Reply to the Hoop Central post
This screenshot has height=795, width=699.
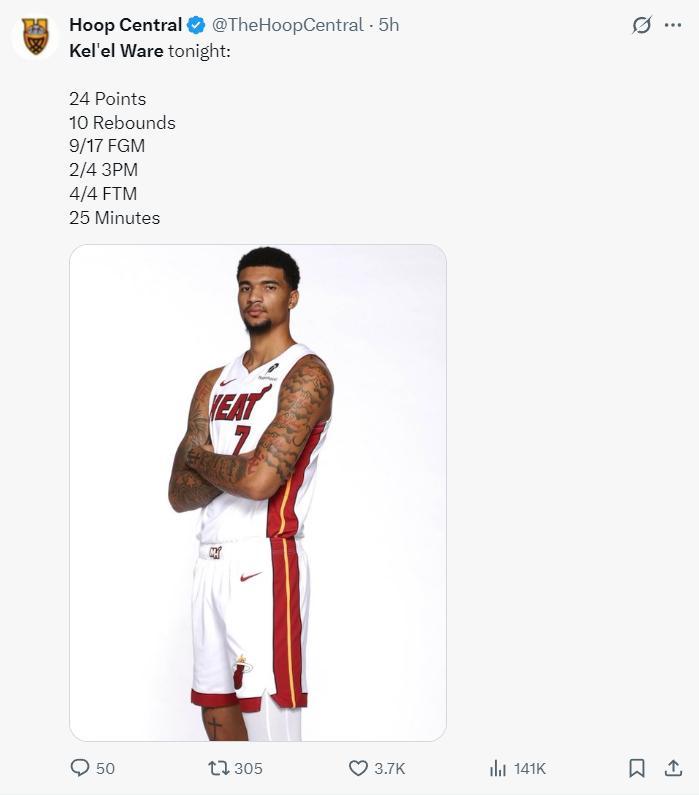[81, 768]
